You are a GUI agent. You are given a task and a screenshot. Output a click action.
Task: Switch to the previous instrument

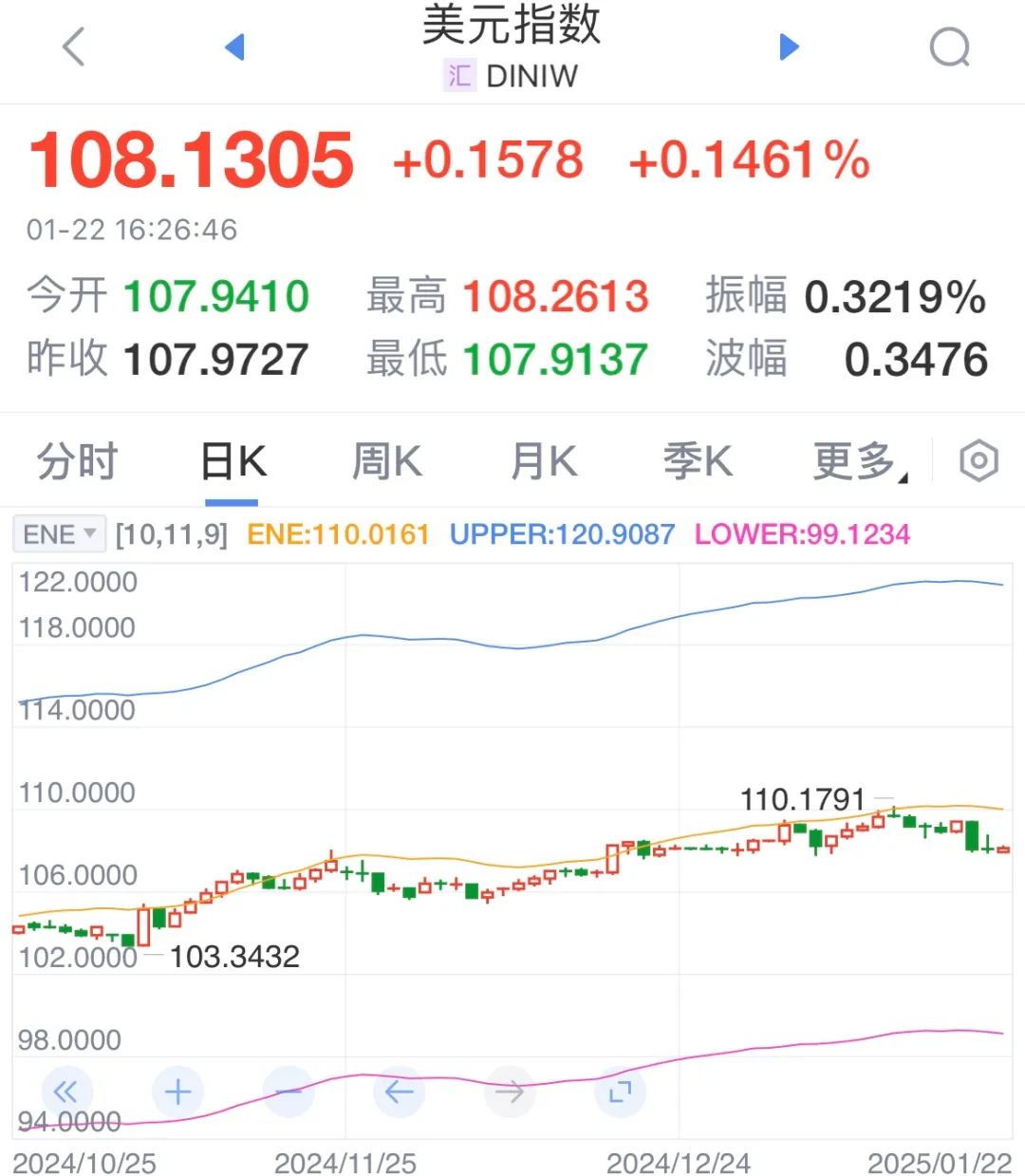point(234,47)
